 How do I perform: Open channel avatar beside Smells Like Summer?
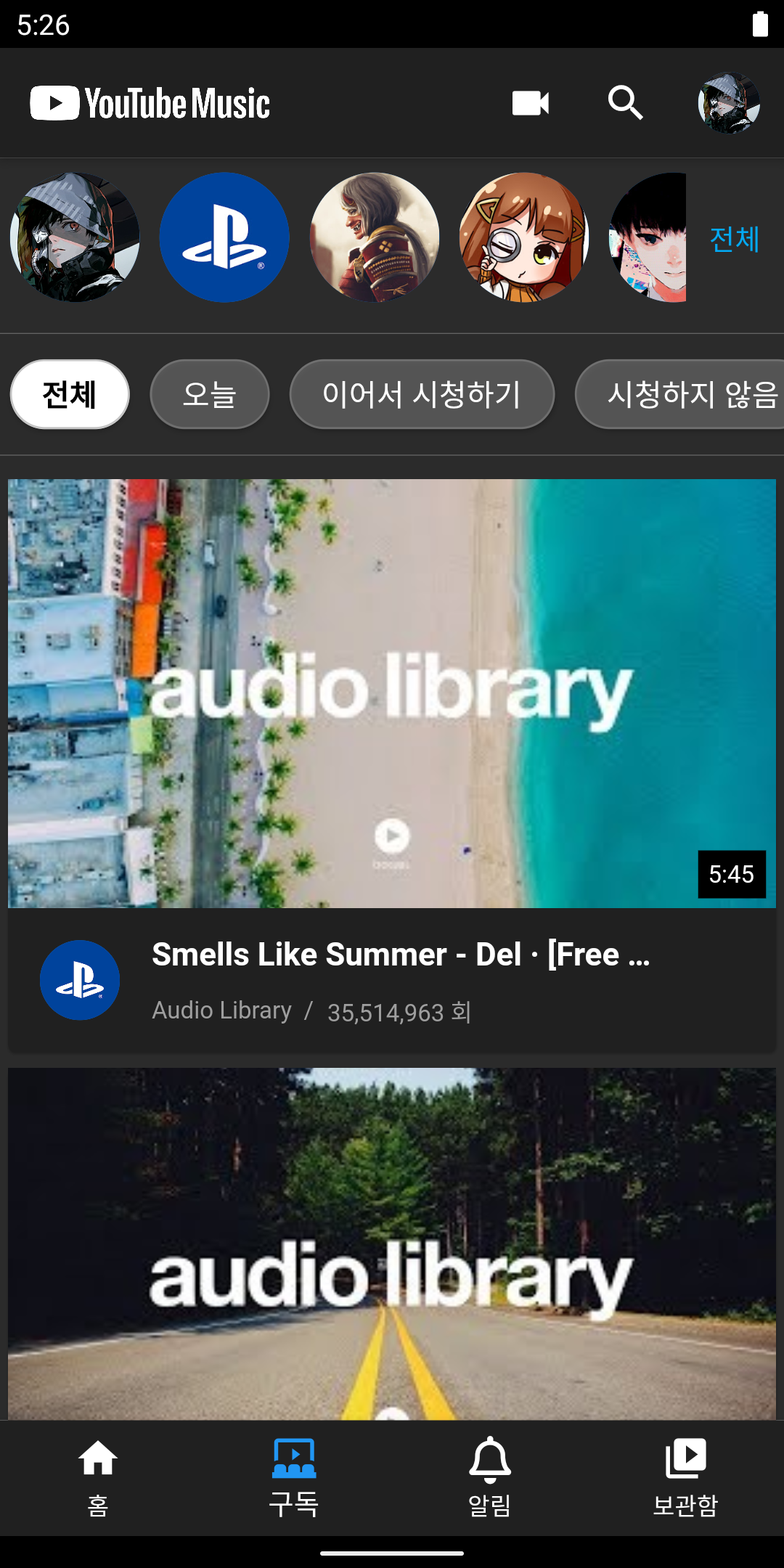(80, 980)
